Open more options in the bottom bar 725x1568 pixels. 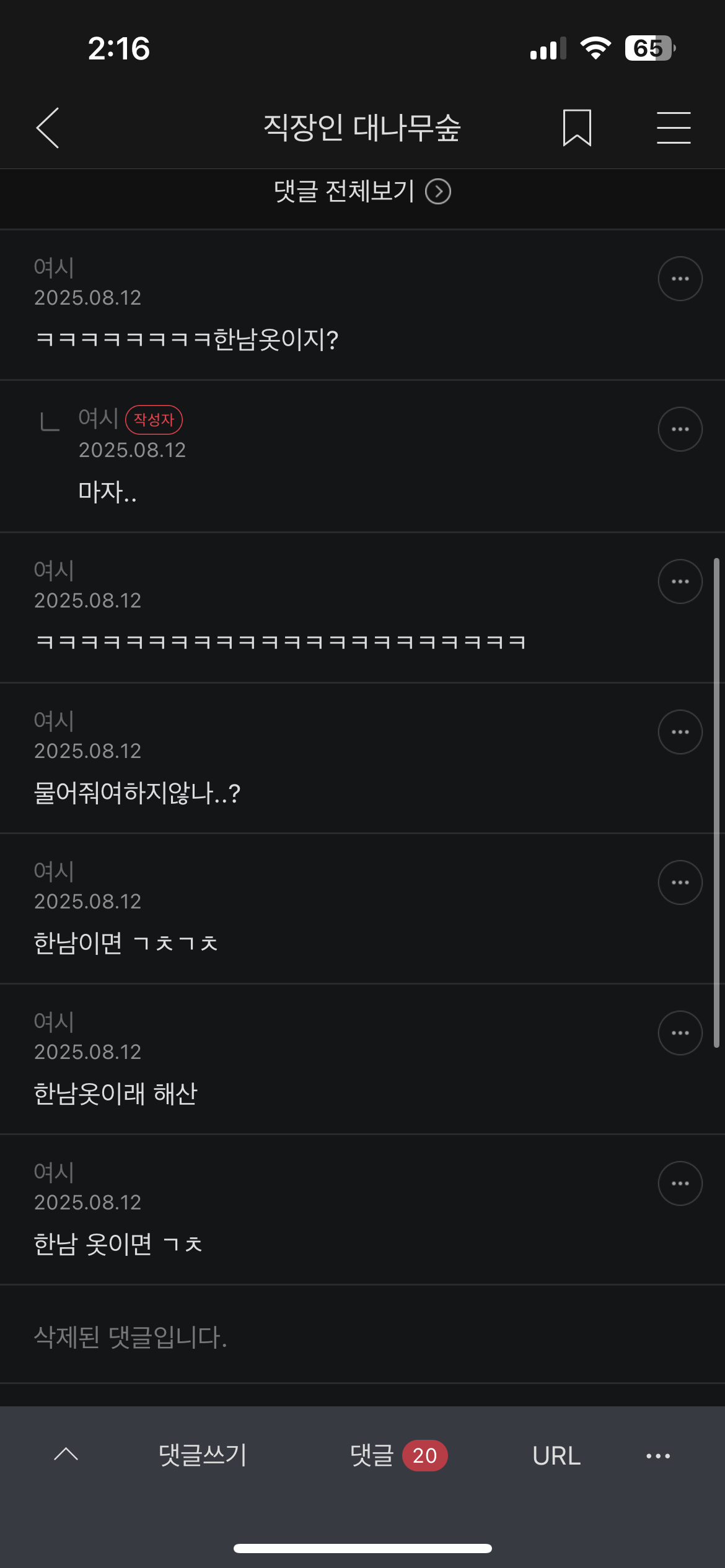coord(658,1456)
